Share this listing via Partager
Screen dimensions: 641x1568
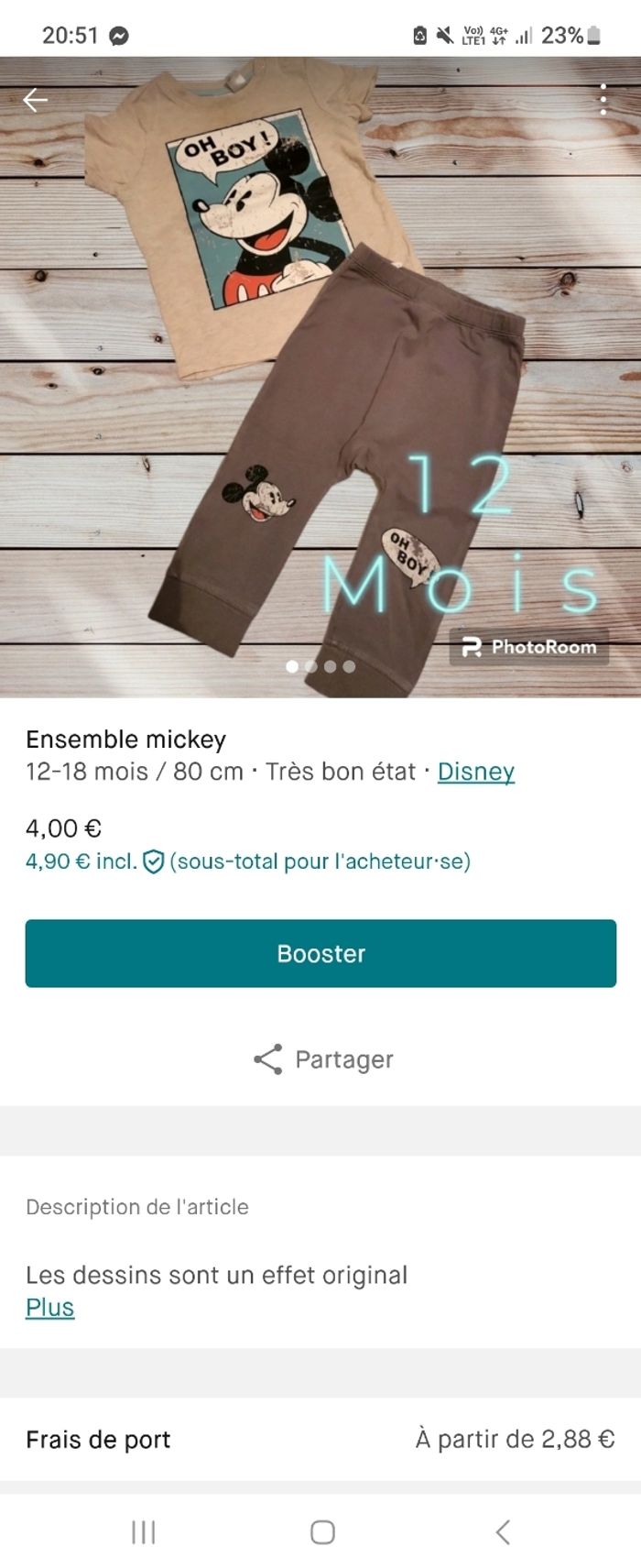click(322, 1059)
